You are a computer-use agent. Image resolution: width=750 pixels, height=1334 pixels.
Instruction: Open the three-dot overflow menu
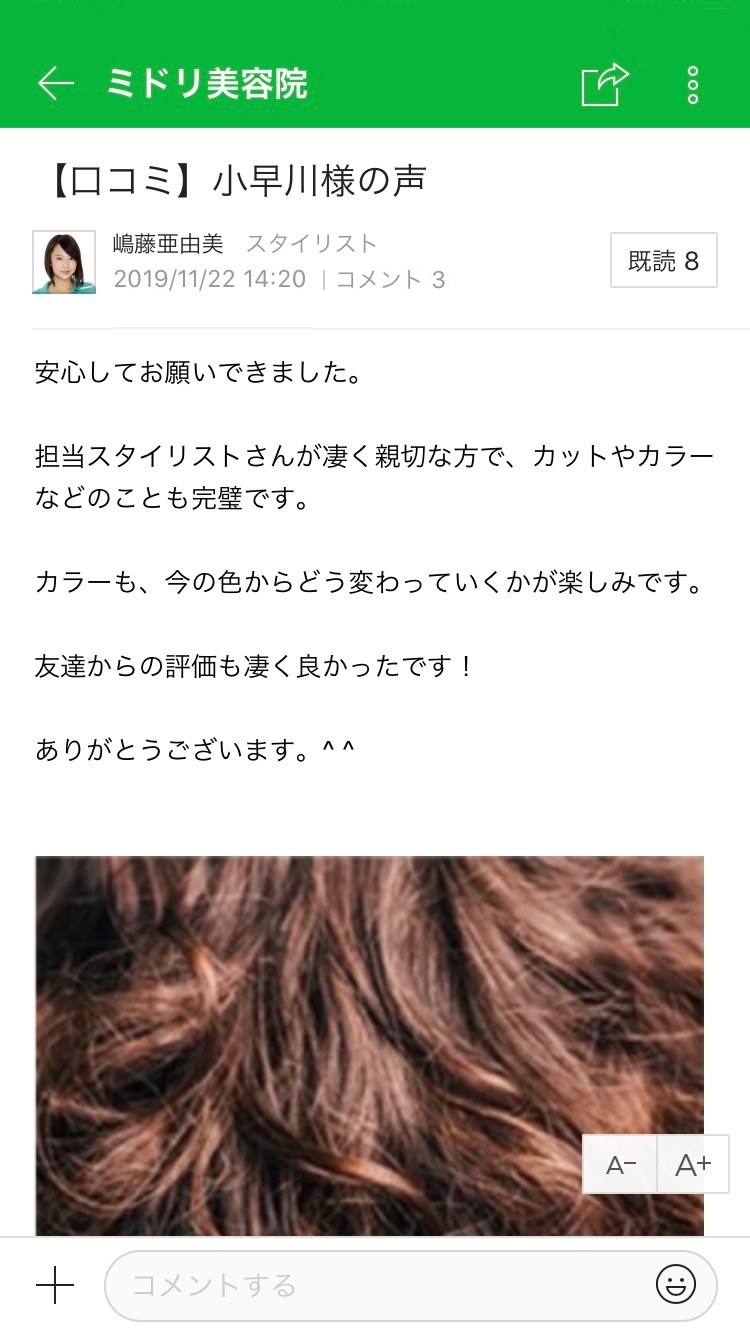pyautogui.click(x=693, y=85)
